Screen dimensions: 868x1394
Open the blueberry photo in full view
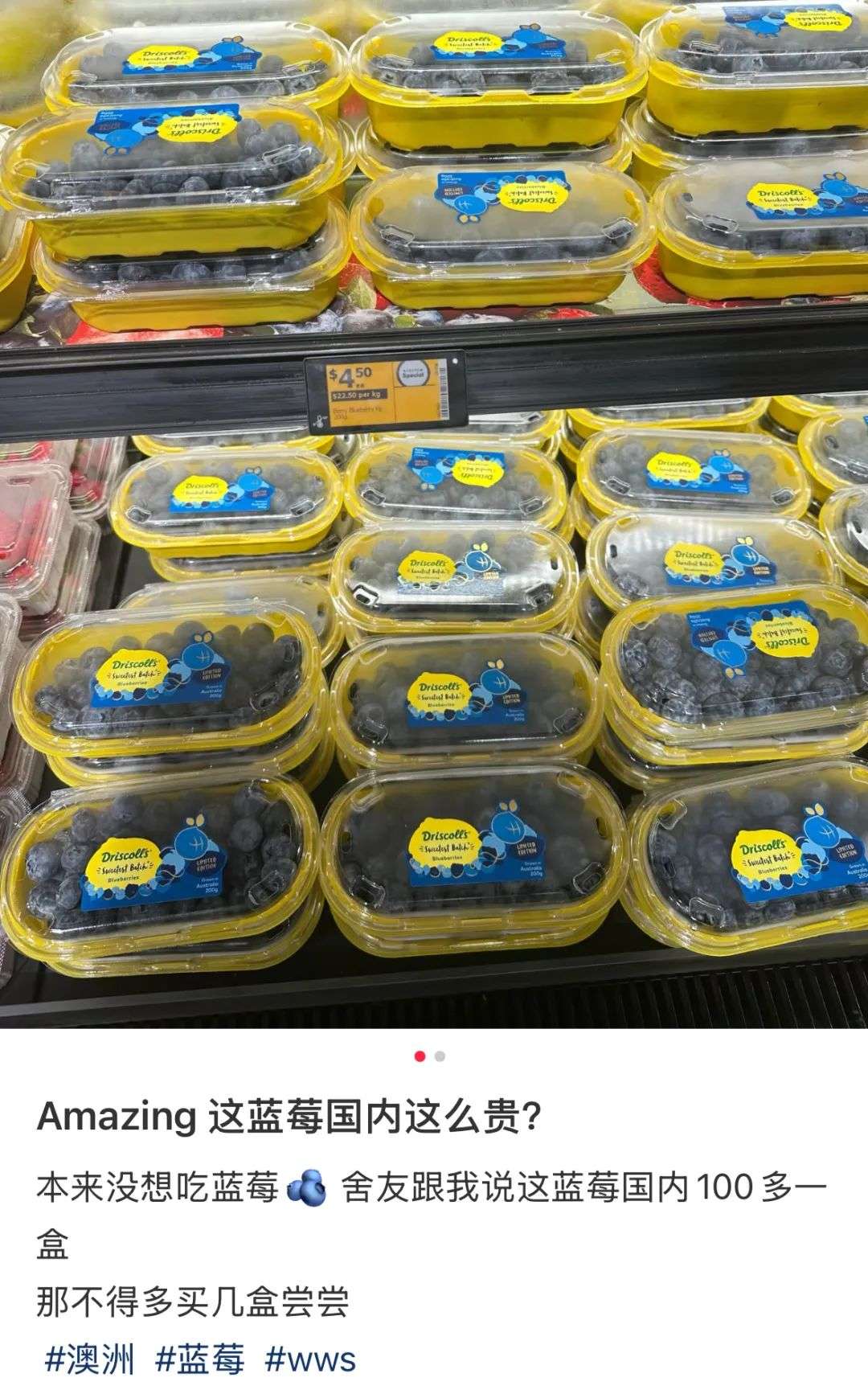coord(434,515)
